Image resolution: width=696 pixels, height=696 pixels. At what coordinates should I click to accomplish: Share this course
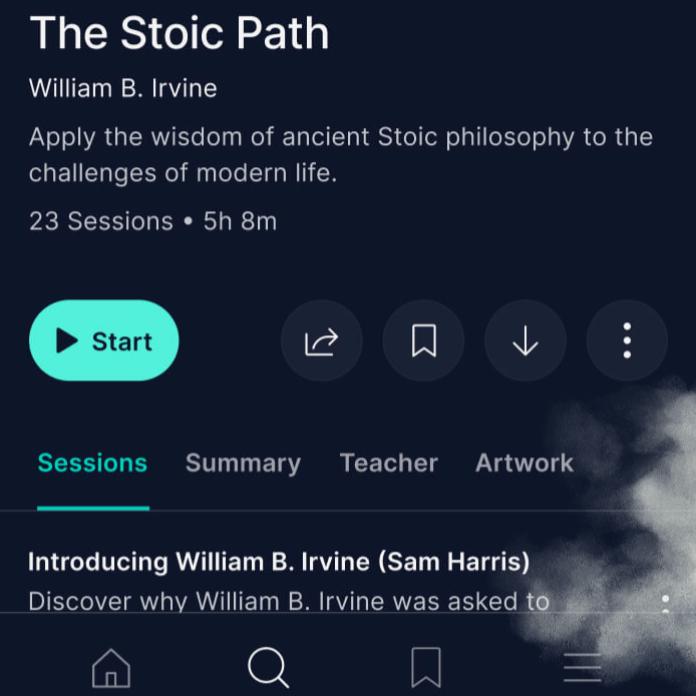[322, 341]
